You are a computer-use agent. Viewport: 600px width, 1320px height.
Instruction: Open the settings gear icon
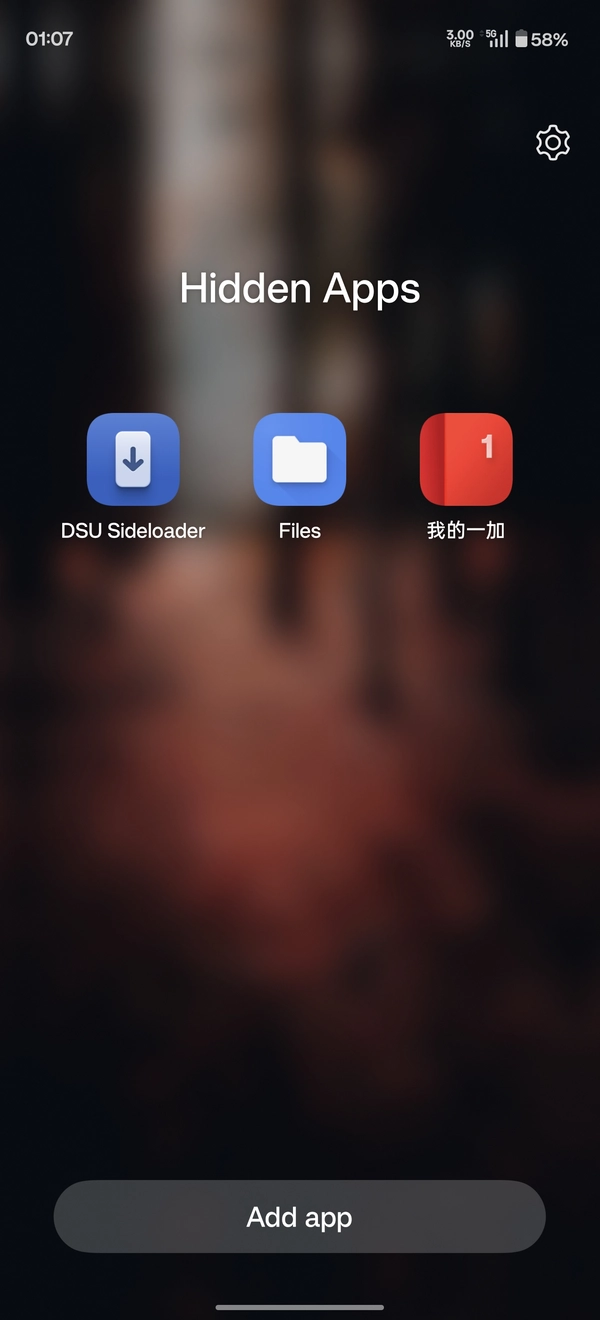553,143
